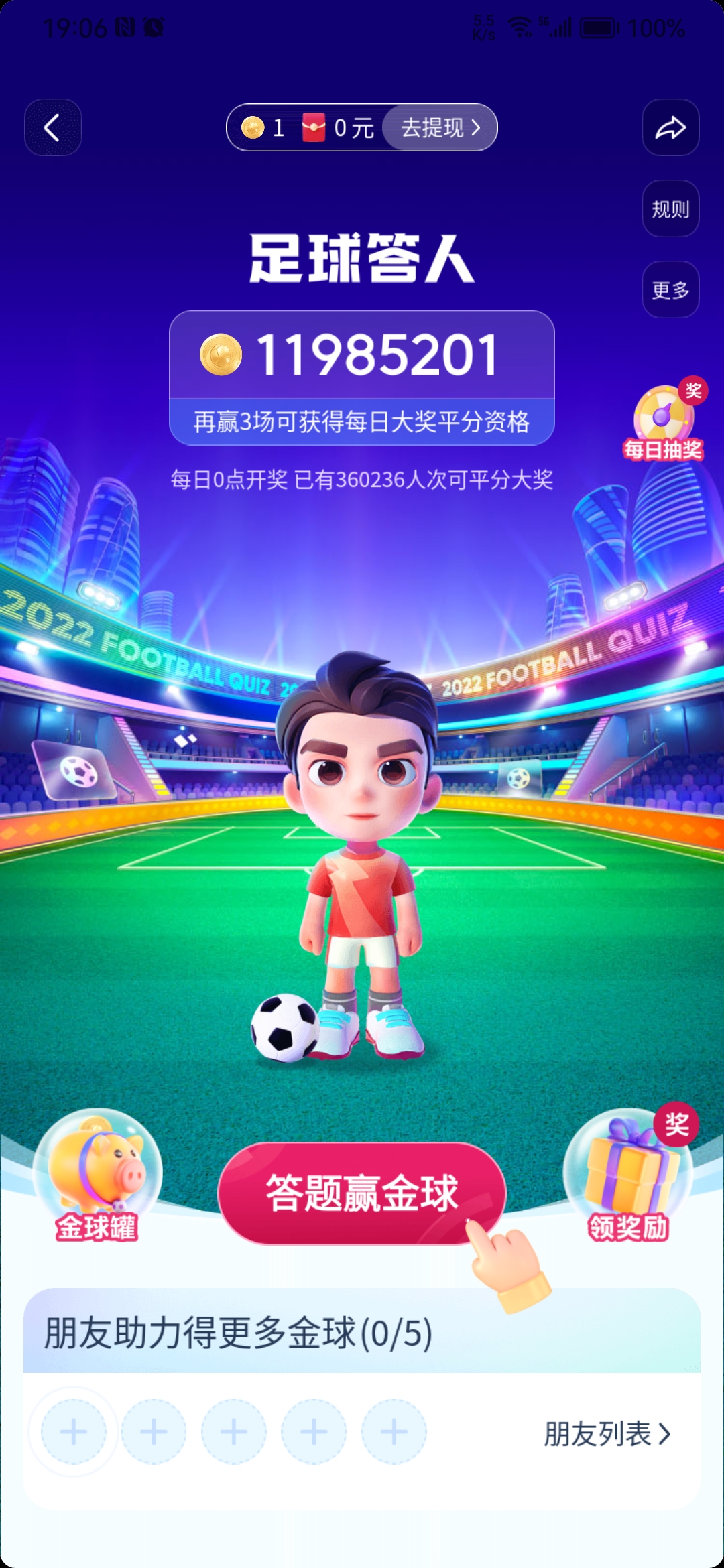This screenshot has height=1568, width=724.
Task: Tap the first plus slot to invite a friend
Action: (x=74, y=1432)
